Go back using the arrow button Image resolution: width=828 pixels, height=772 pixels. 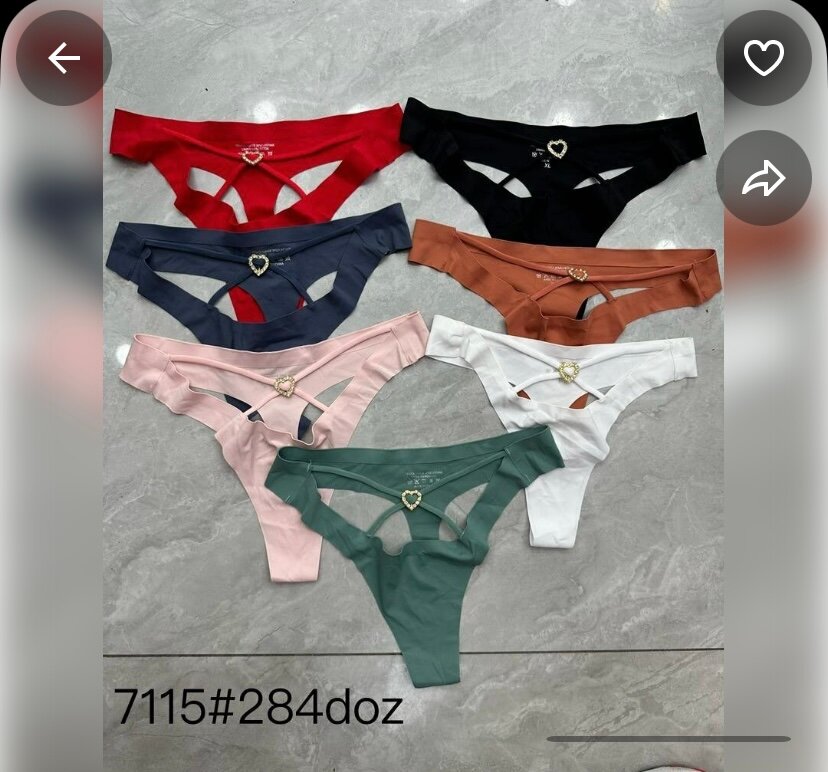tap(64, 59)
